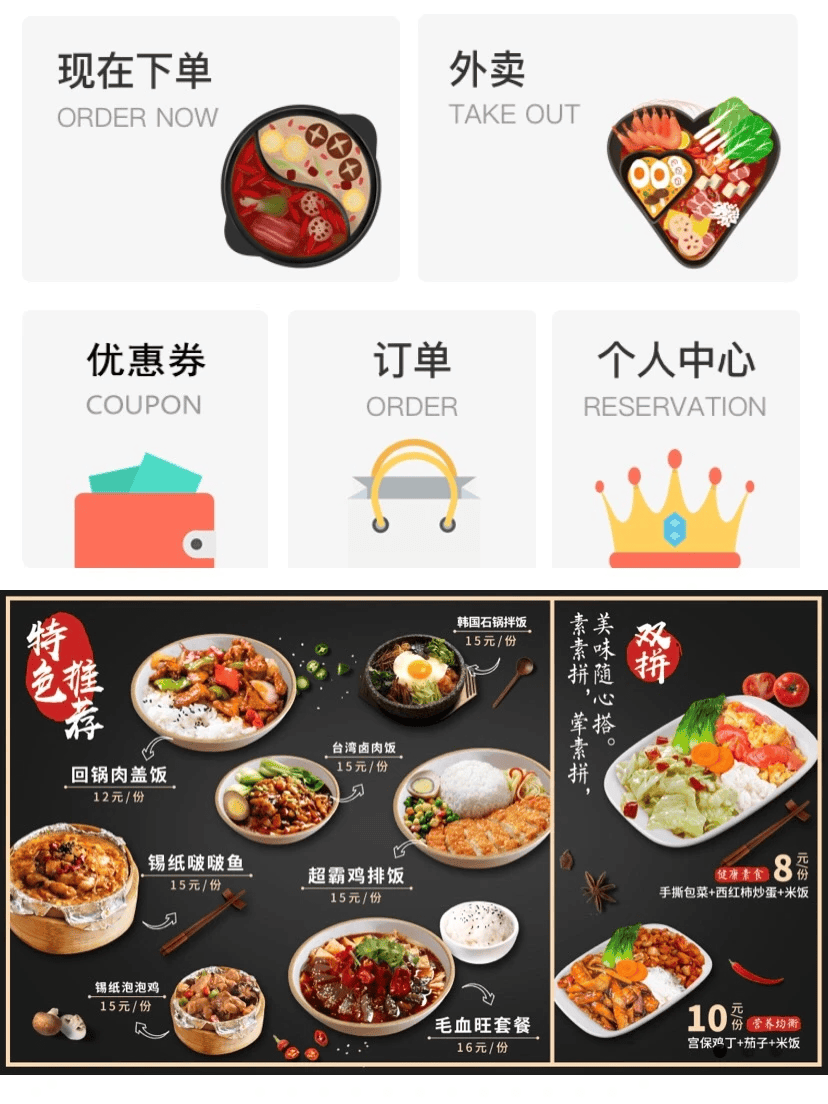
Task: Open the 订单 Order card
Action: pos(411,438)
